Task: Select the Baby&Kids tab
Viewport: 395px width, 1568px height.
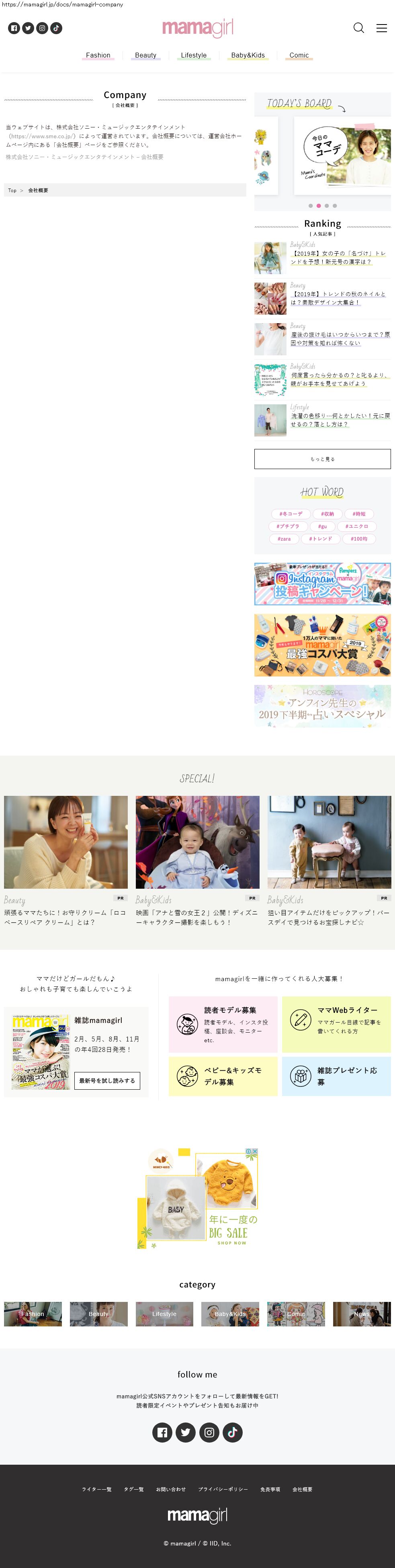Action: coord(248,55)
